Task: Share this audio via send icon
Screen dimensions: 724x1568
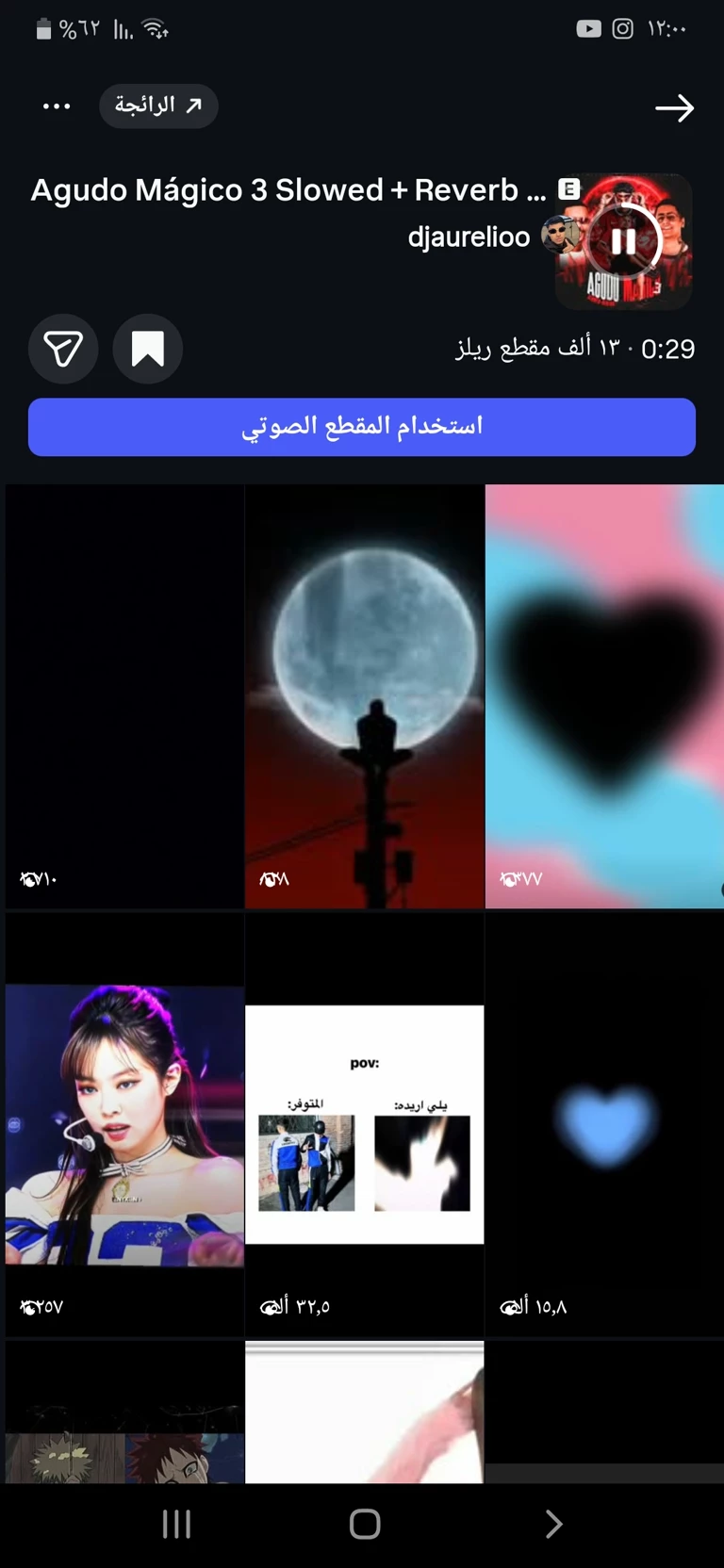Action: [63, 350]
